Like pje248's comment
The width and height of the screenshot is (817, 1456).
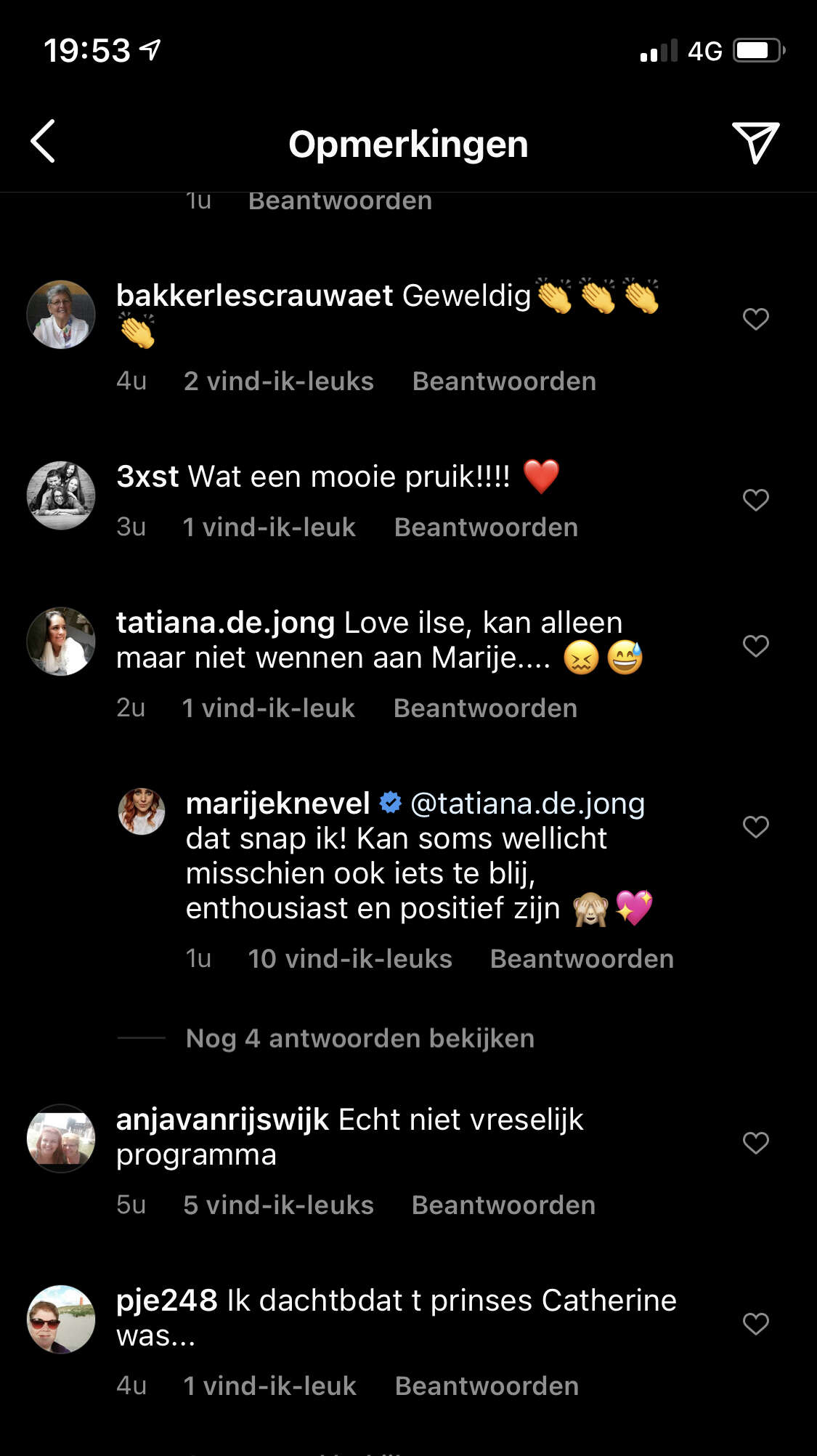(x=755, y=1324)
